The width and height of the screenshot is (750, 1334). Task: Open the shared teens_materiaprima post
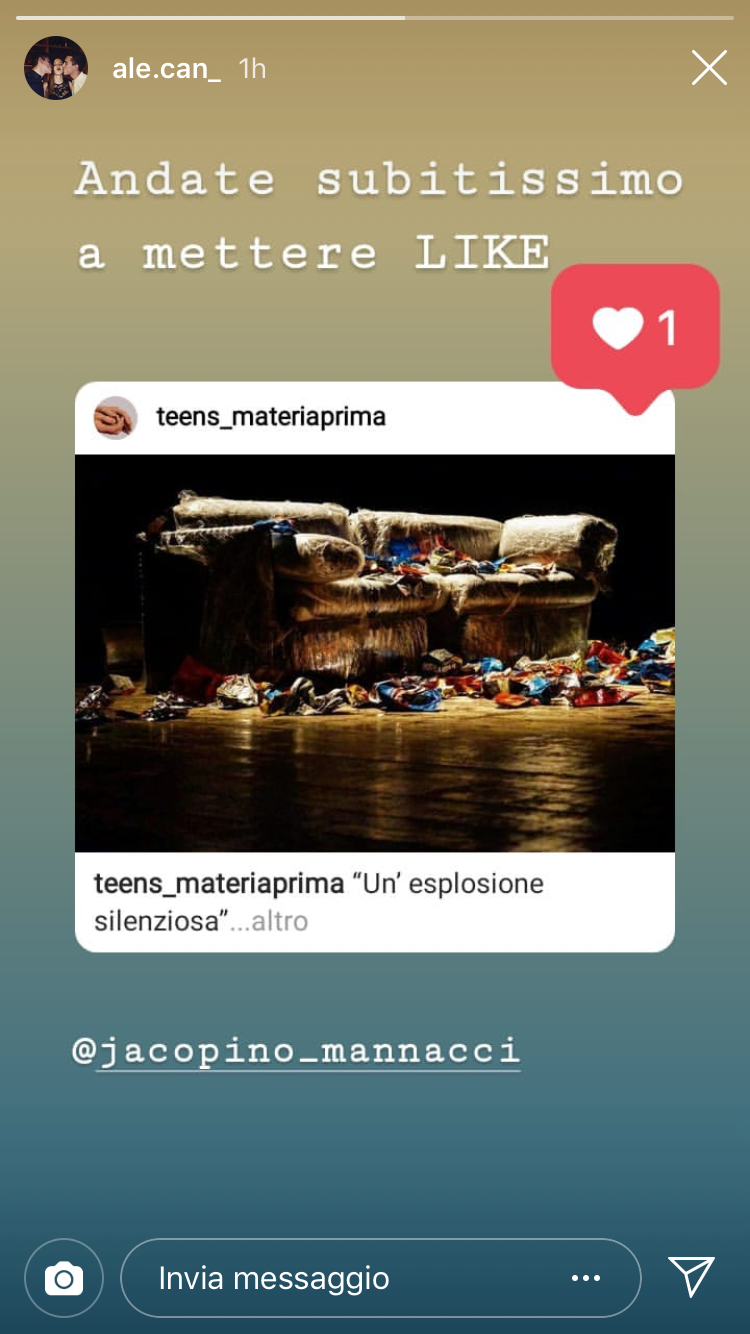(374, 653)
